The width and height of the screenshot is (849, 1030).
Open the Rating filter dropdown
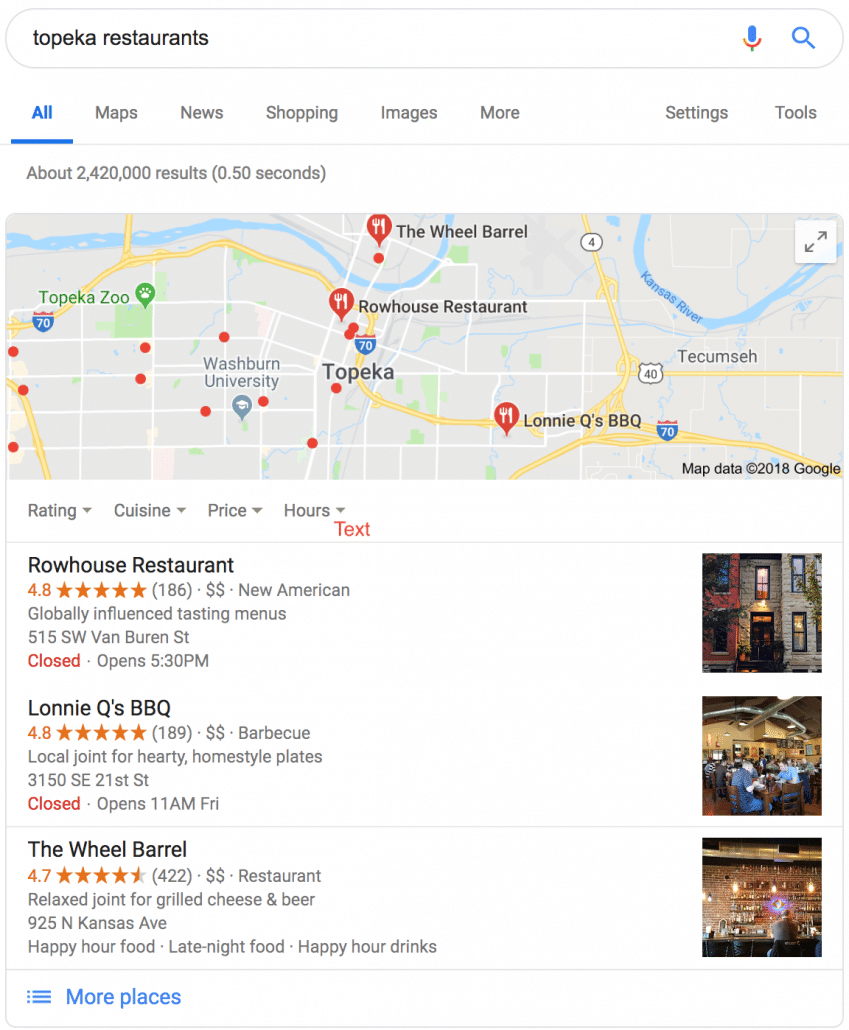pos(59,511)
